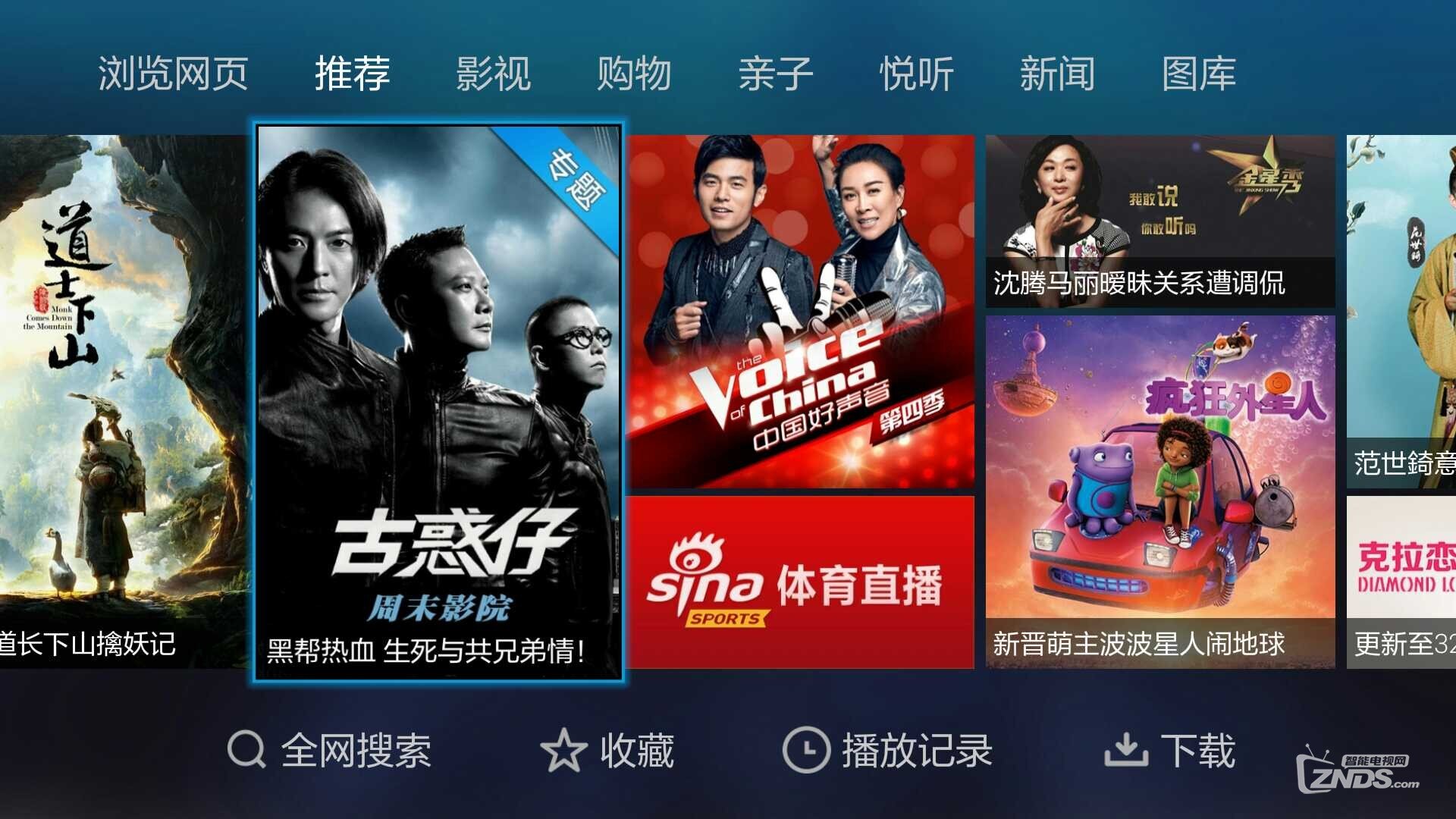Open 沈腾马丽暧昧关系遭调侃 video
Viewport: 1456px width, 819px height.
click(x=1160, y=221)
